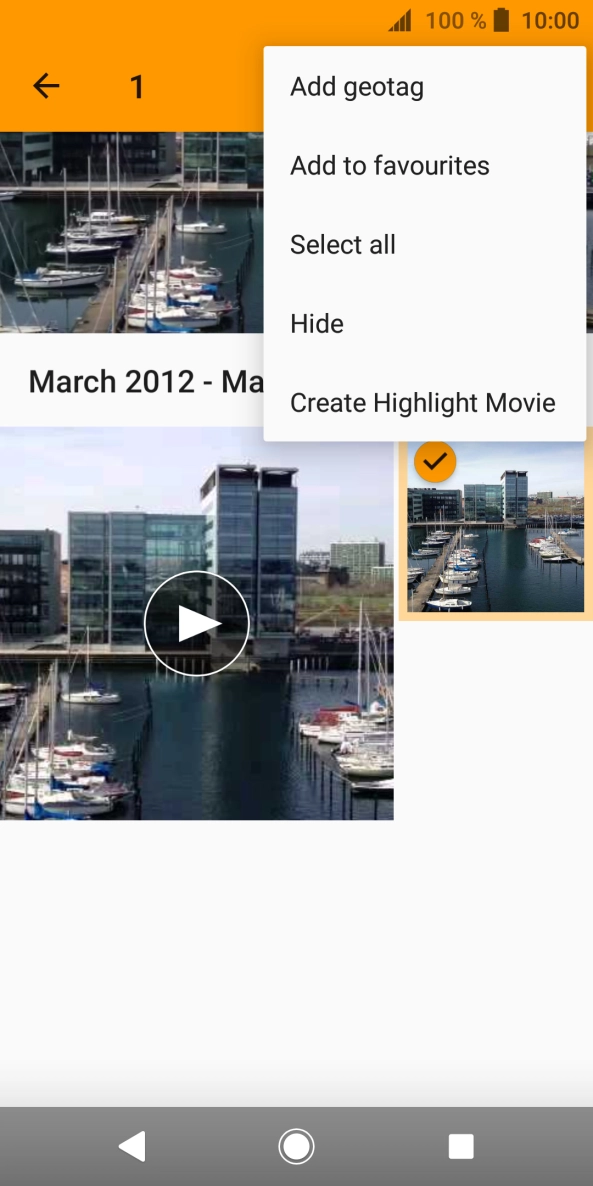Go back with the system back button

coord(132,1147)
